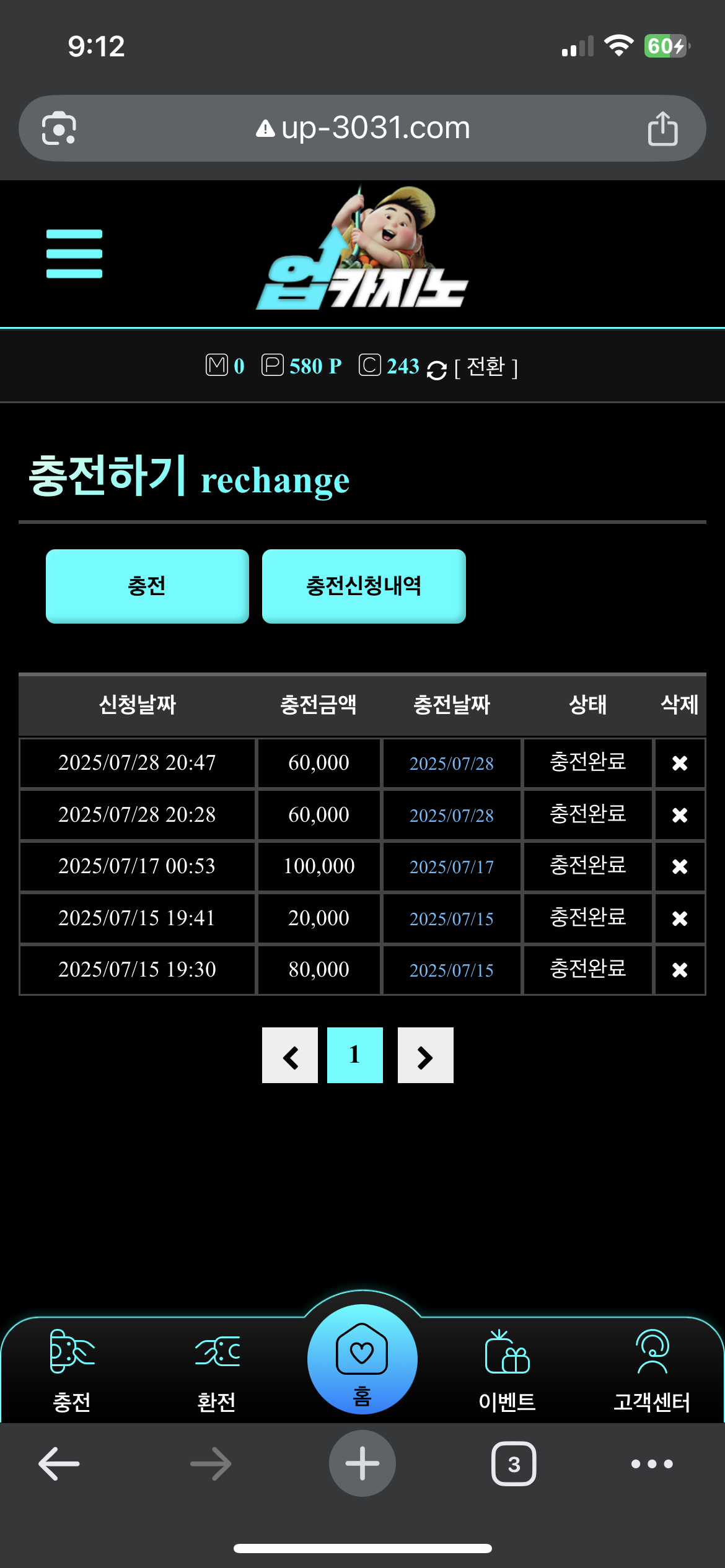Go back in the browser
This screenshot has width=725, height=1568.
point(59,1464)
